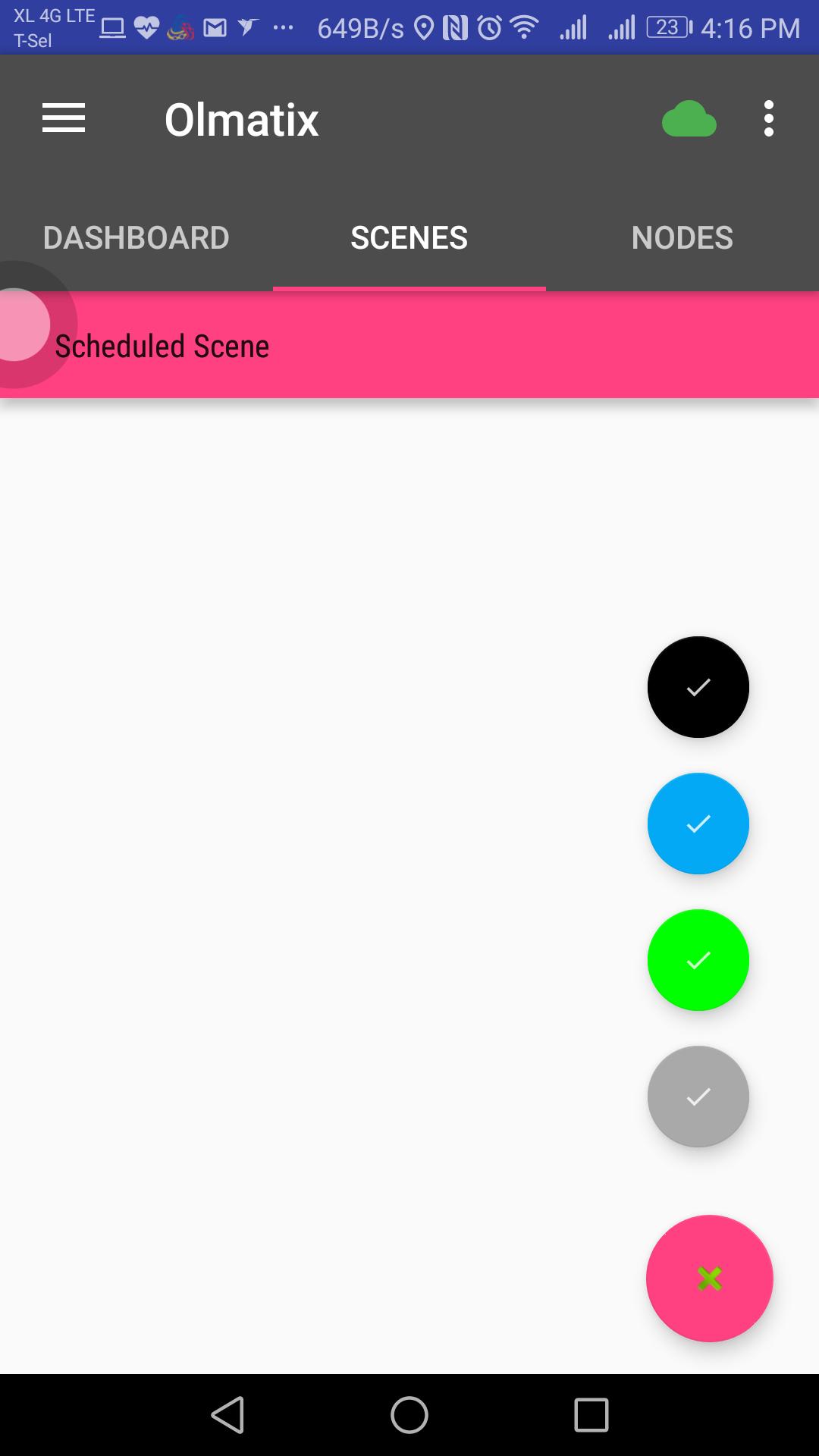This screenshot has width=819, height=1456.
Task: Go to the home screen
Action: (409, 1415)
